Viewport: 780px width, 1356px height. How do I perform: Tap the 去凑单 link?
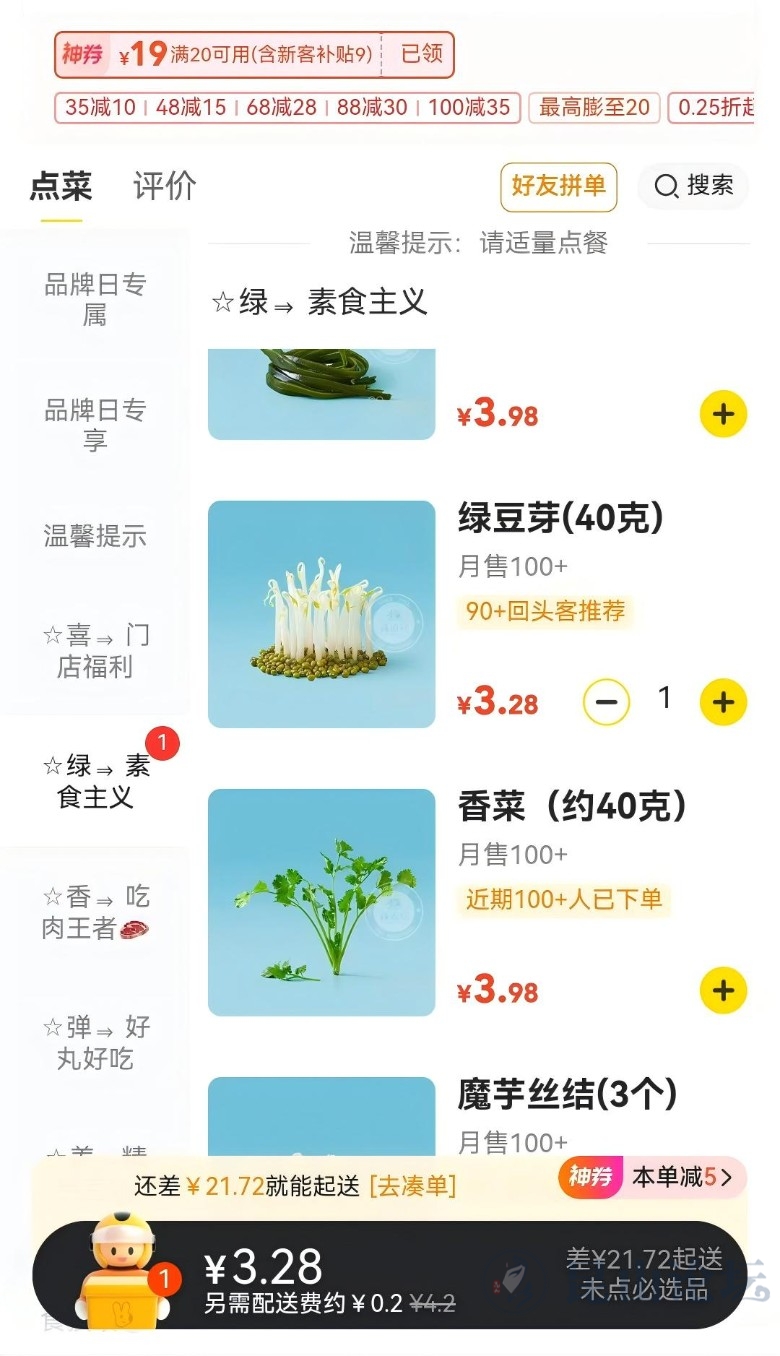click(x=412, y=1186)
